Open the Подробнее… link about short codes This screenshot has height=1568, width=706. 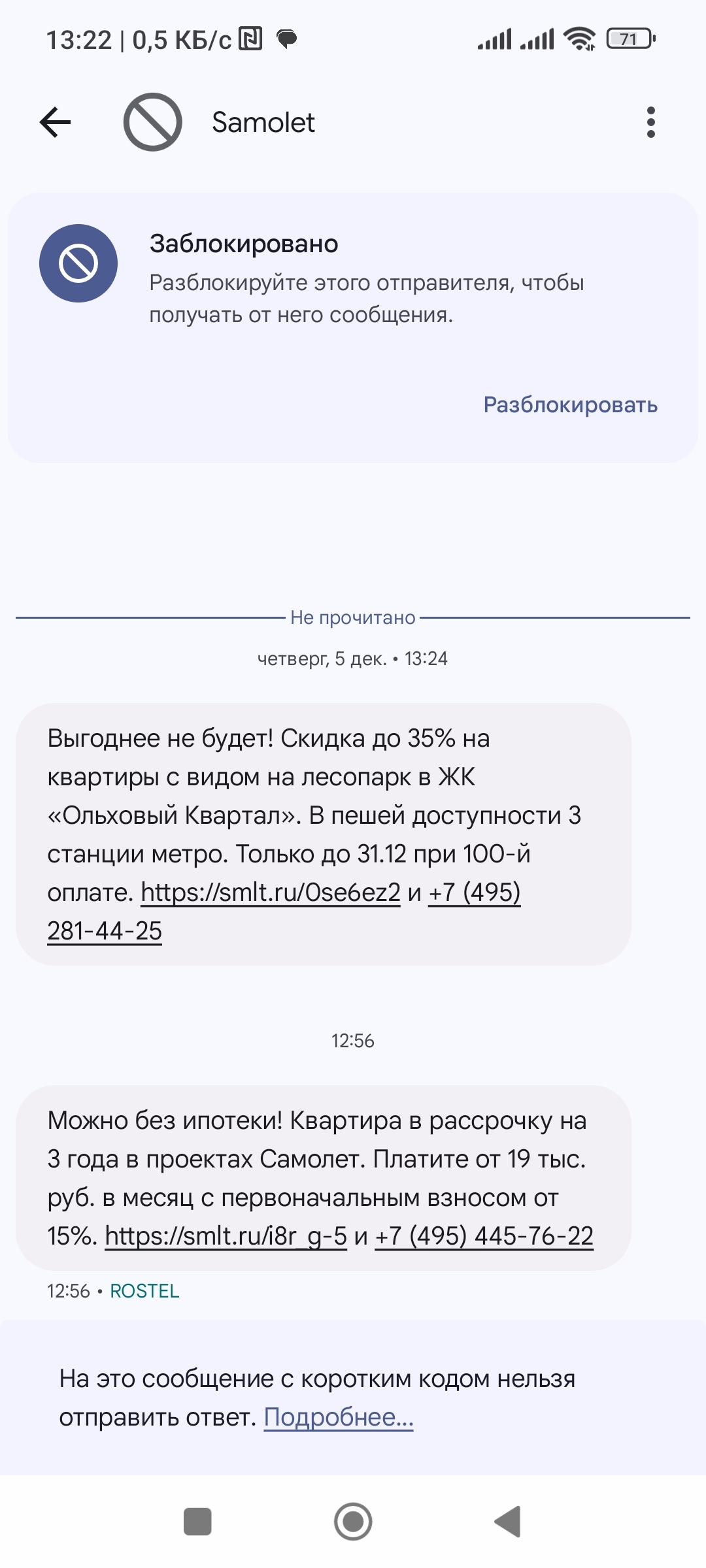coord(339,1417)
